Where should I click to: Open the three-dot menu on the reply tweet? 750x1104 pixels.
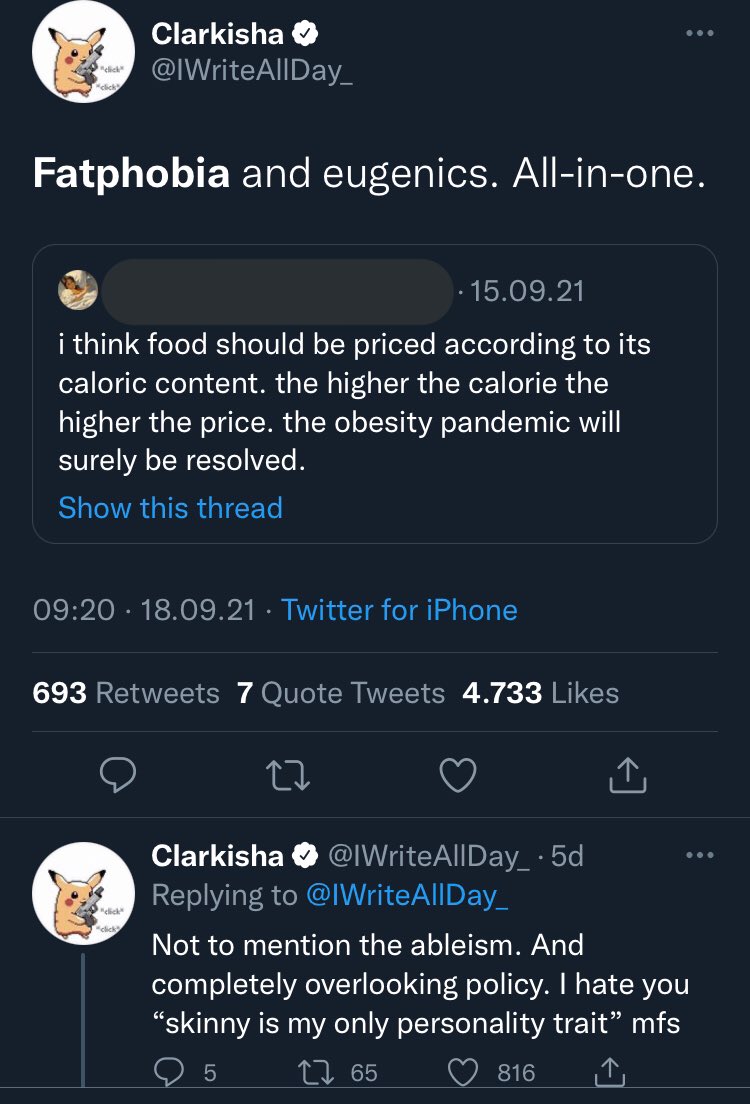(x=700, y=855)
